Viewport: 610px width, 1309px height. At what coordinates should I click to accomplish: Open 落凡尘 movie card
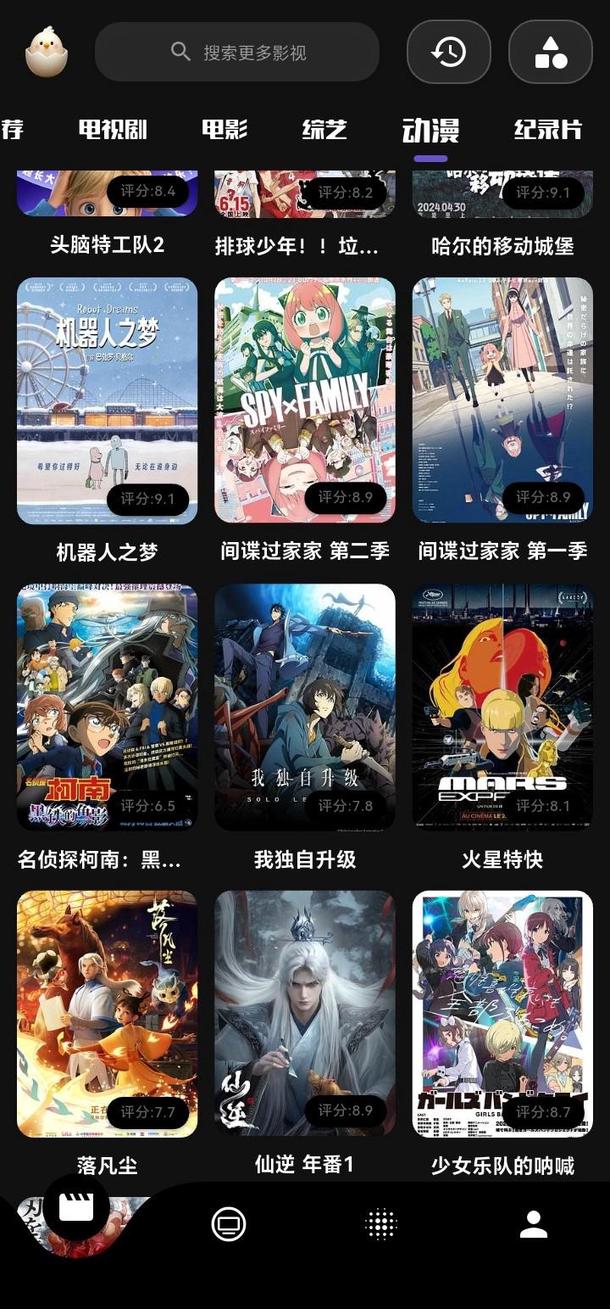[107, 1013]
